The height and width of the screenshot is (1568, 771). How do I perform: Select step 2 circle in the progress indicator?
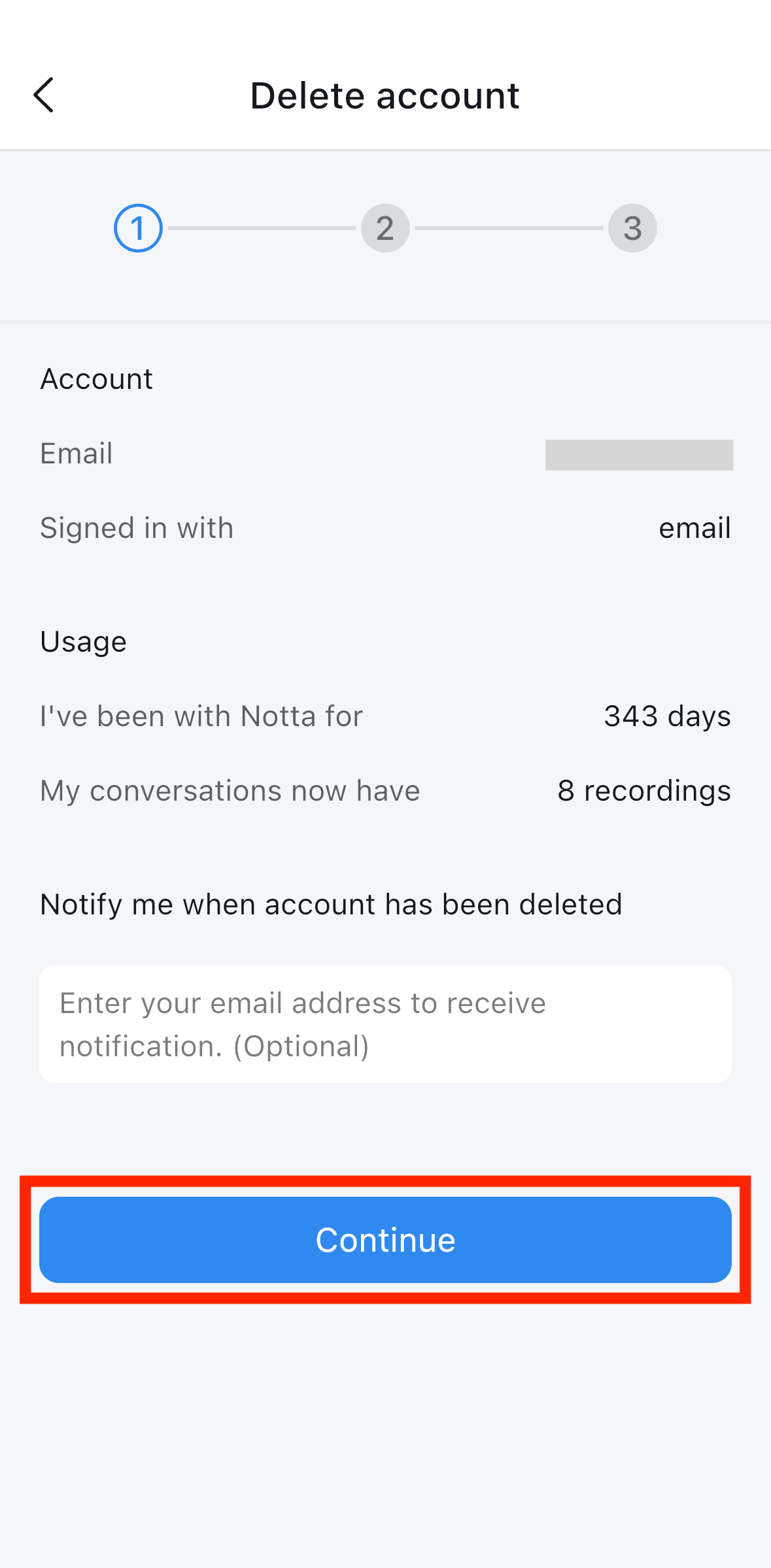coord(385,227)
